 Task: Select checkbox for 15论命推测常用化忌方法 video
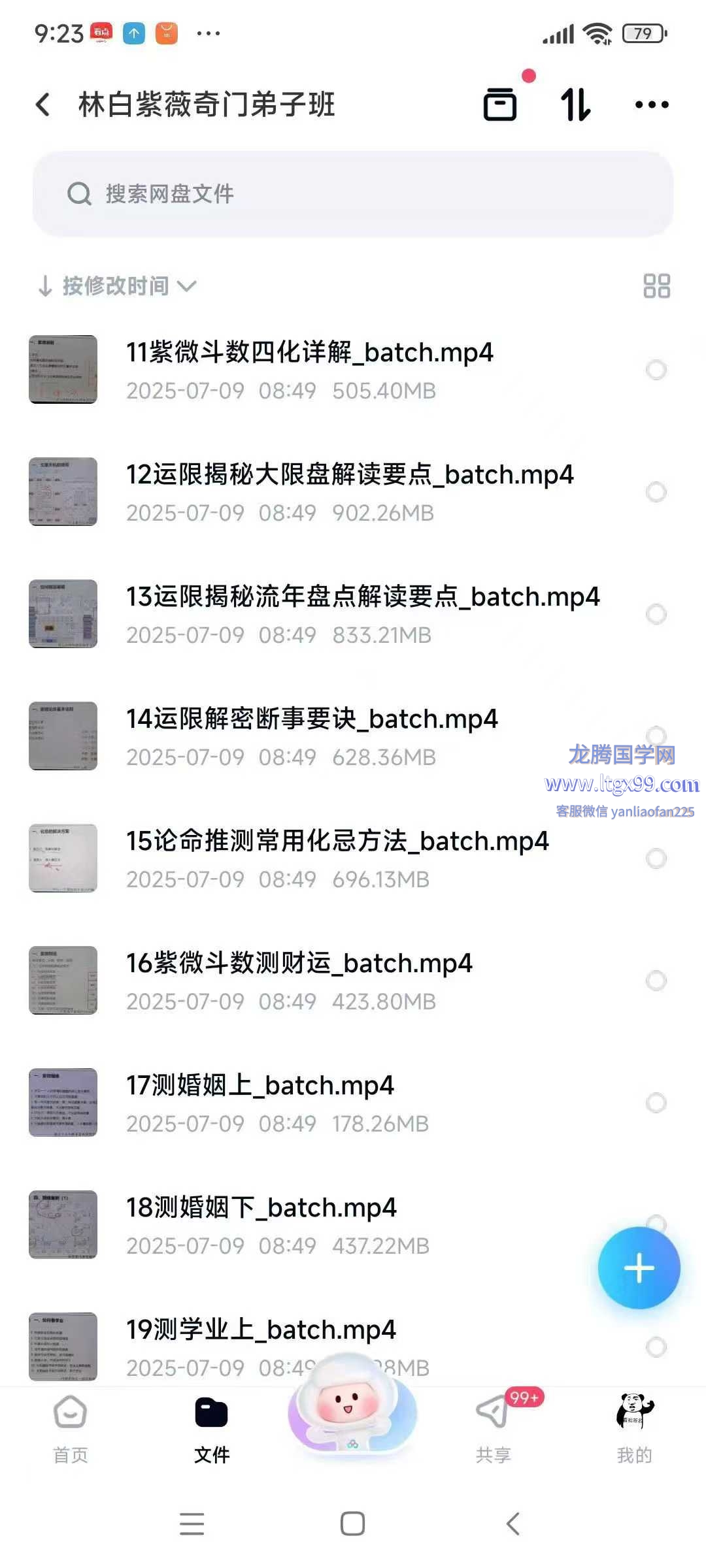point(656,858)
